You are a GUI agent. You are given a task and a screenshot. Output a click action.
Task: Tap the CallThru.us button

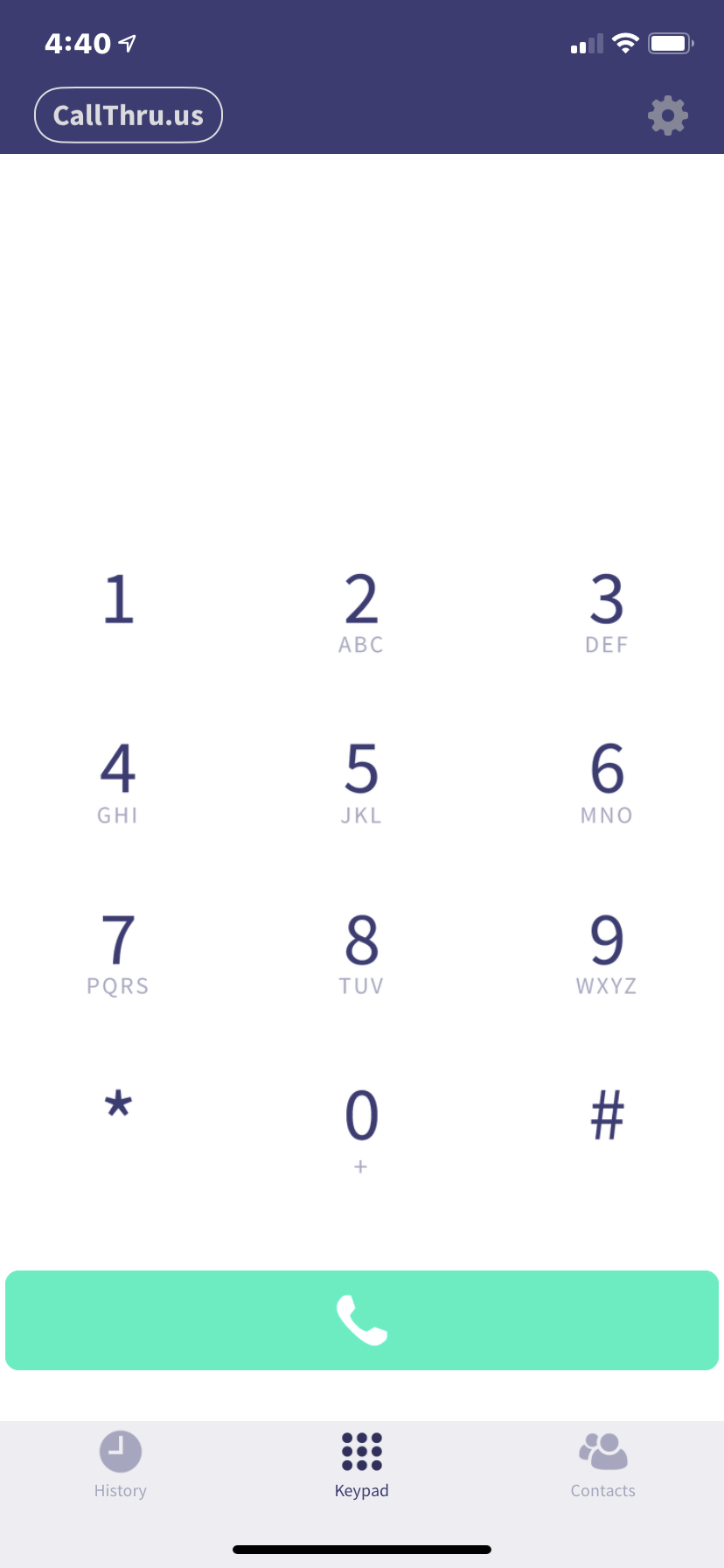[x=129, y=115]
